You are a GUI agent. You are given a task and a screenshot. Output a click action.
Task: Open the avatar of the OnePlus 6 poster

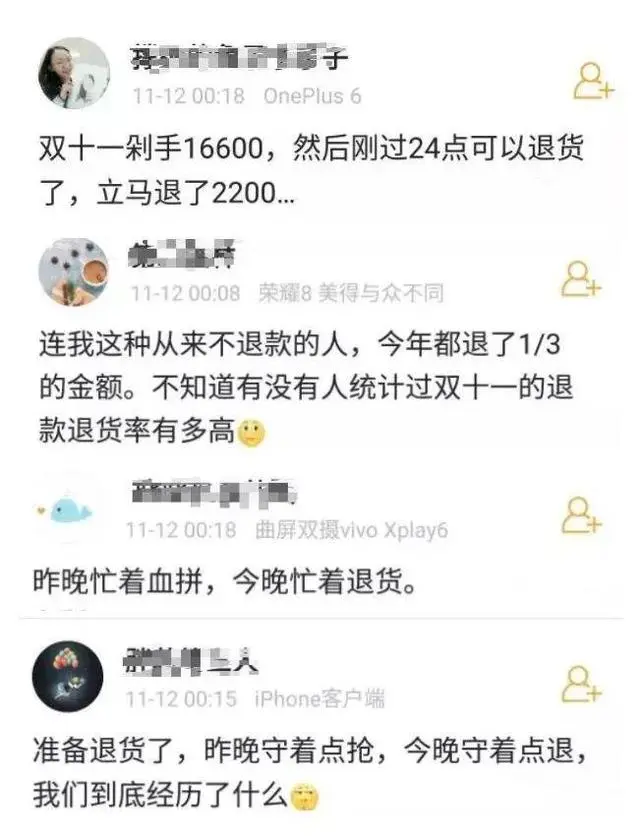point(73,74)
